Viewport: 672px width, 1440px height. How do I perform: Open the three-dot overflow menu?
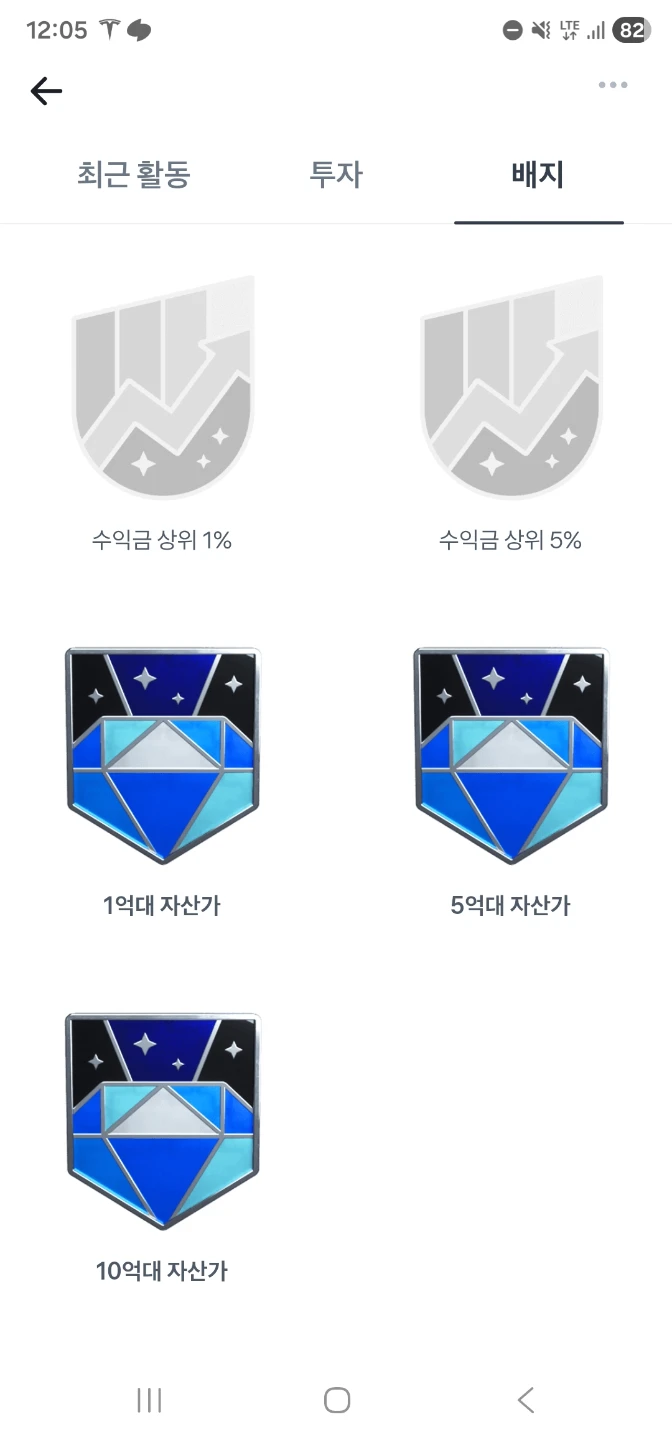[x=613, y=85]
